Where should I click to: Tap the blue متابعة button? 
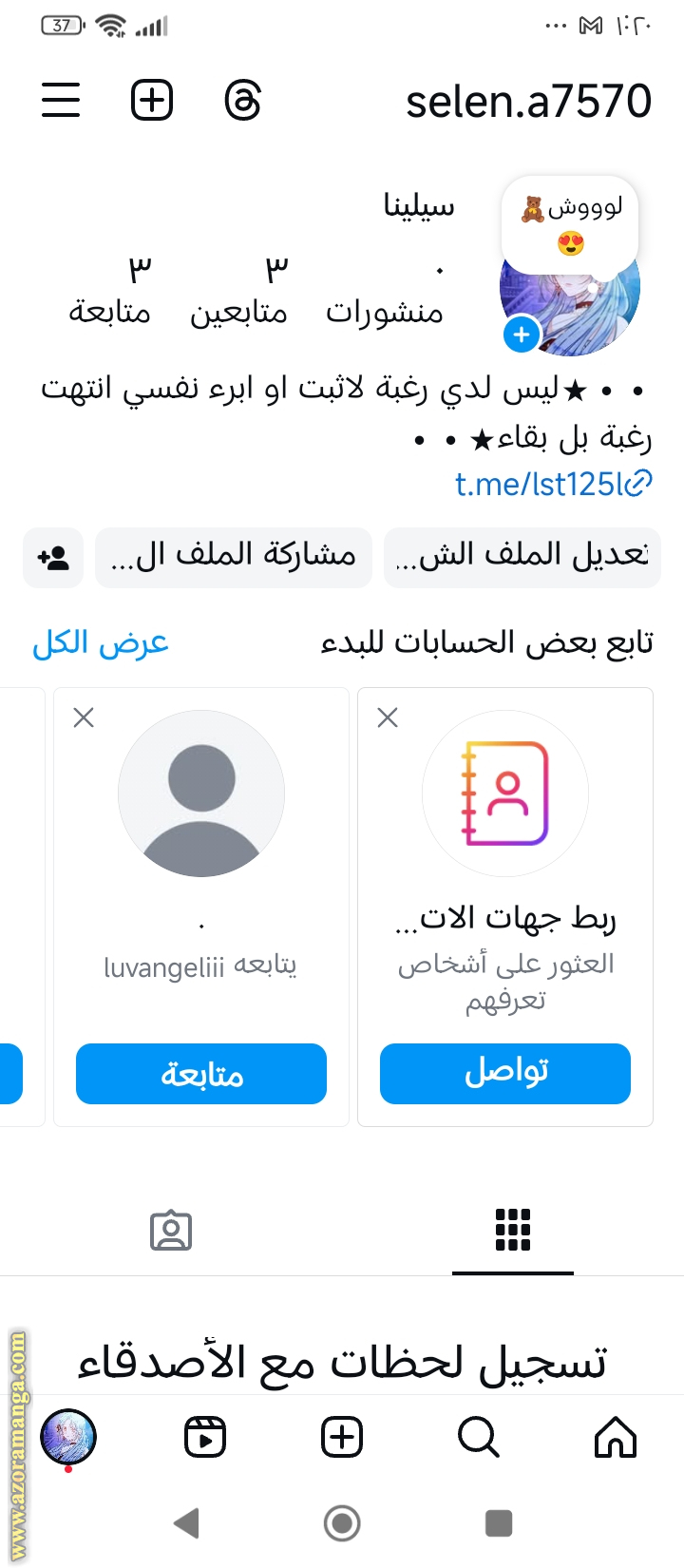point(201,1073)
